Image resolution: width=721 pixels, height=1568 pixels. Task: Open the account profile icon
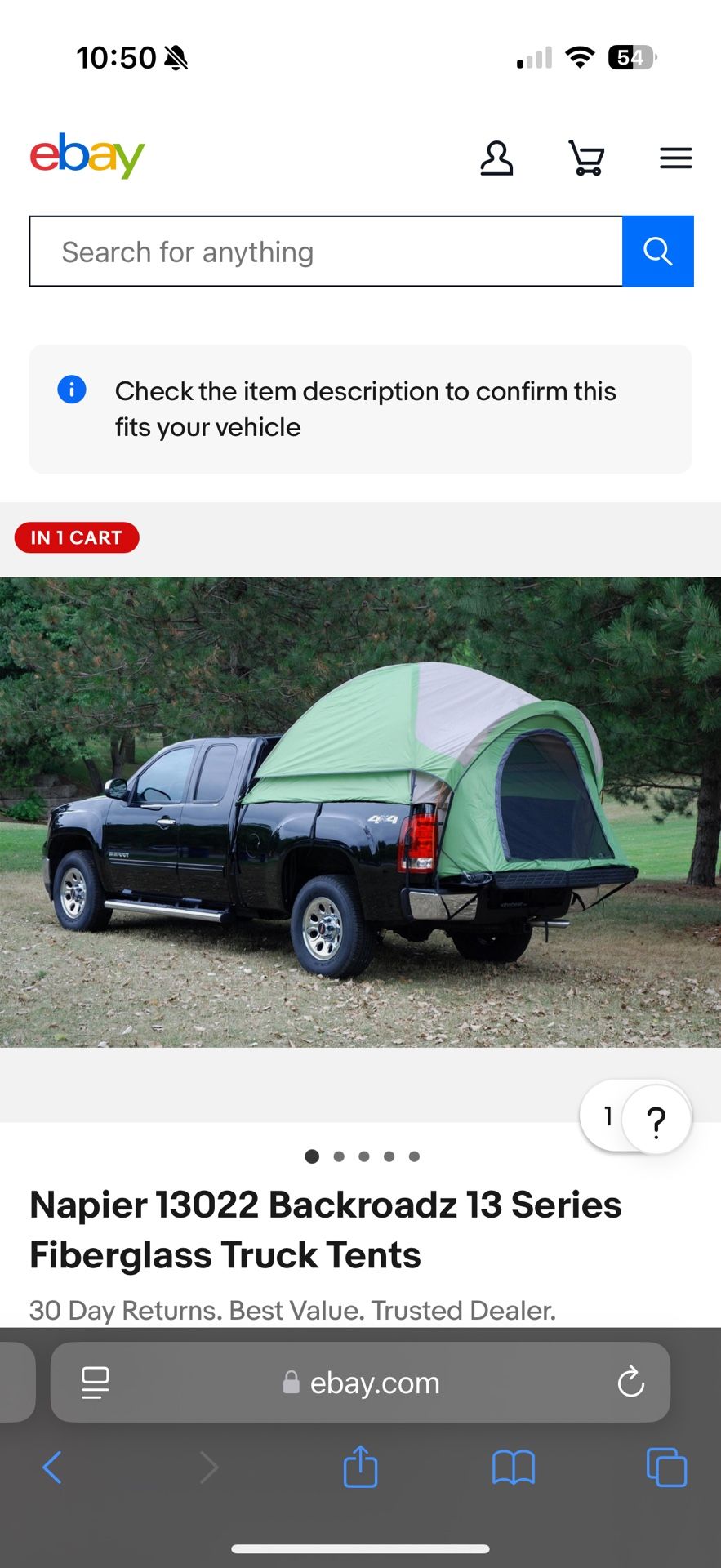[x=496, y=158]
